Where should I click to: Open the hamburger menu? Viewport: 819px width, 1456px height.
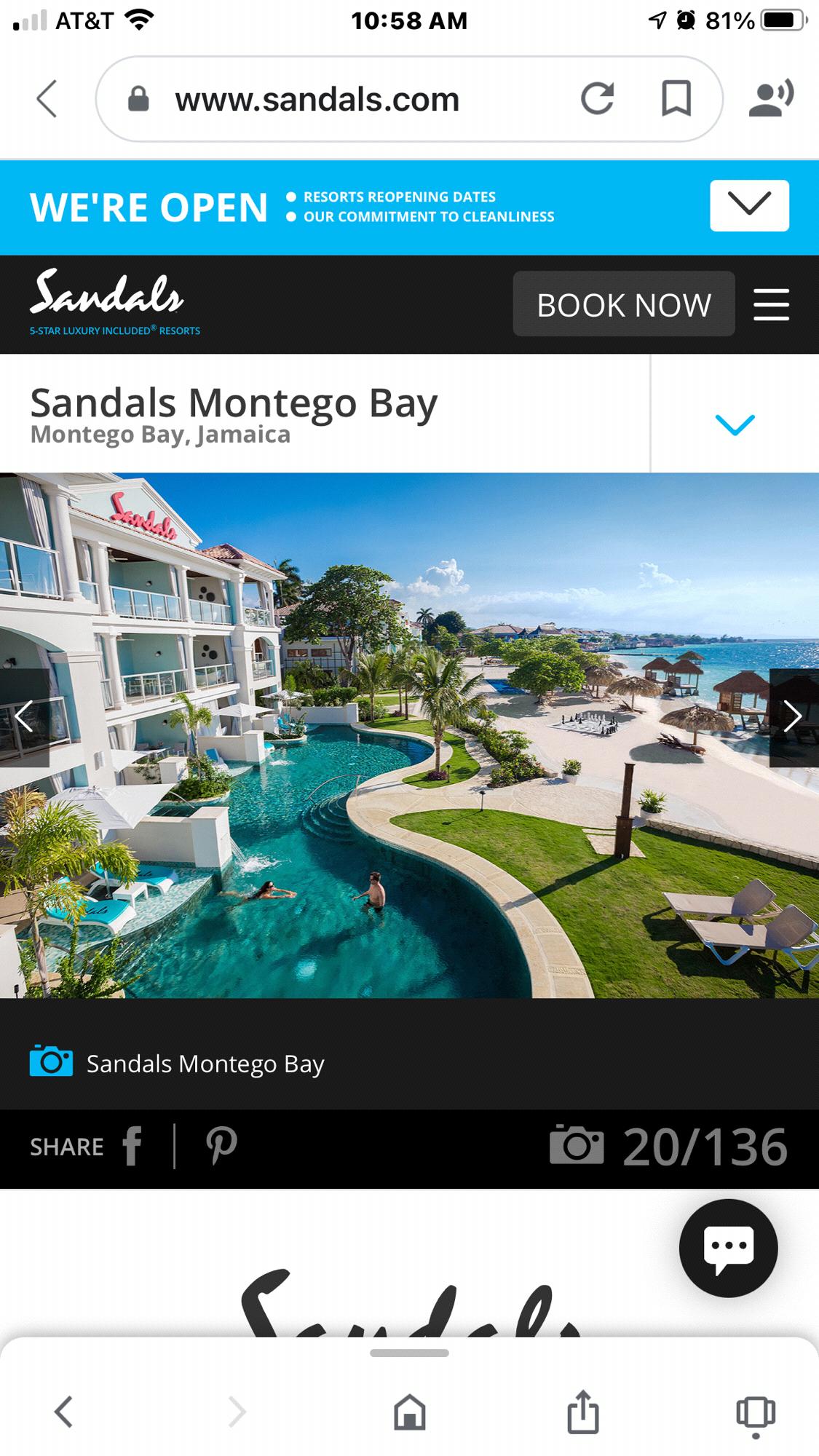click(x=771, y=304)
